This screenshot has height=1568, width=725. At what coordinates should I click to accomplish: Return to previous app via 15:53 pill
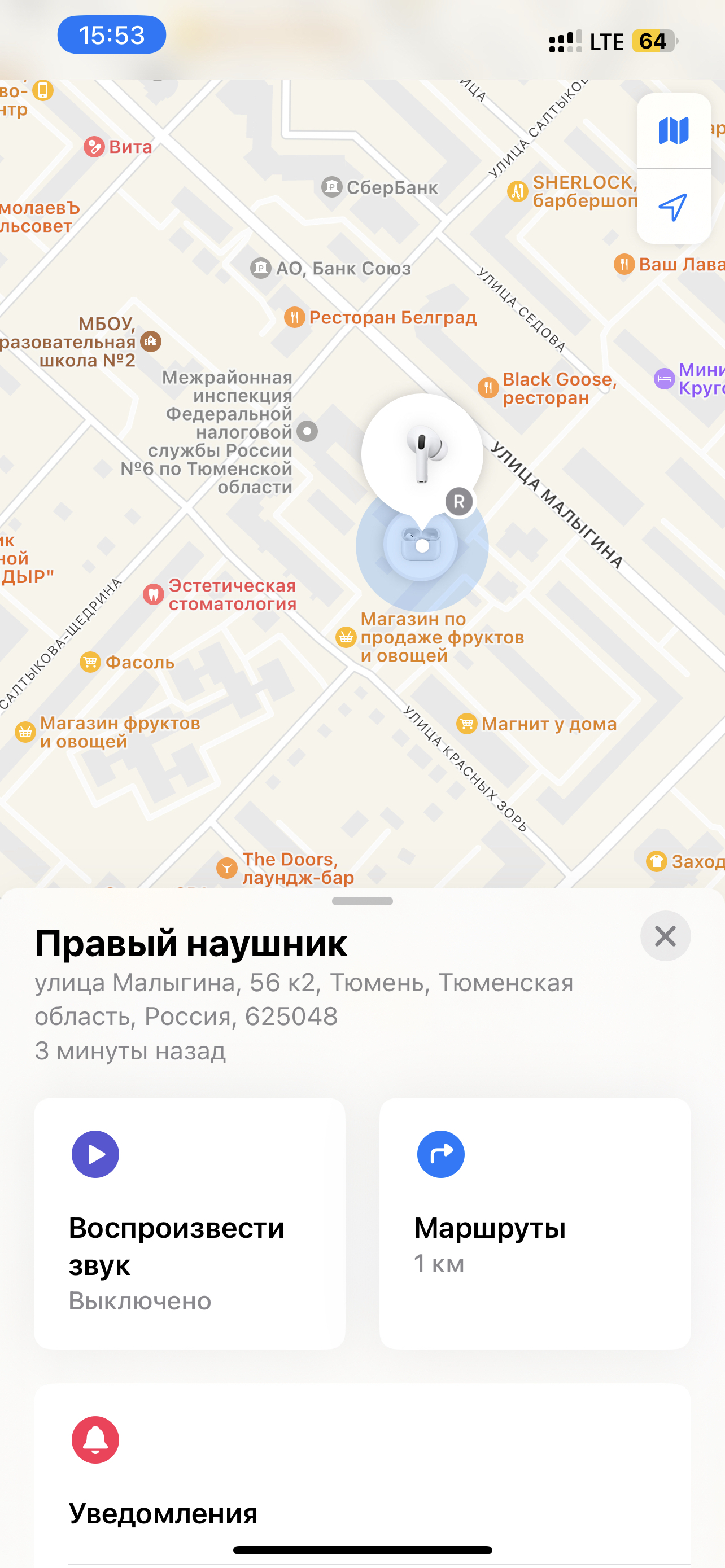point(111,36)
